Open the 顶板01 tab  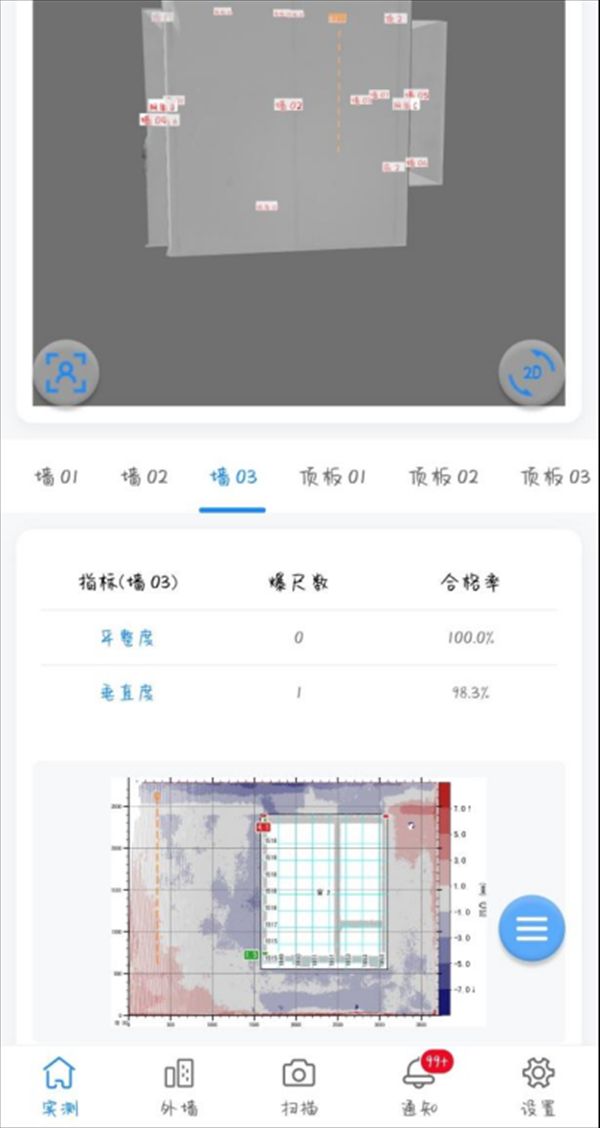(x=332, y=477)
